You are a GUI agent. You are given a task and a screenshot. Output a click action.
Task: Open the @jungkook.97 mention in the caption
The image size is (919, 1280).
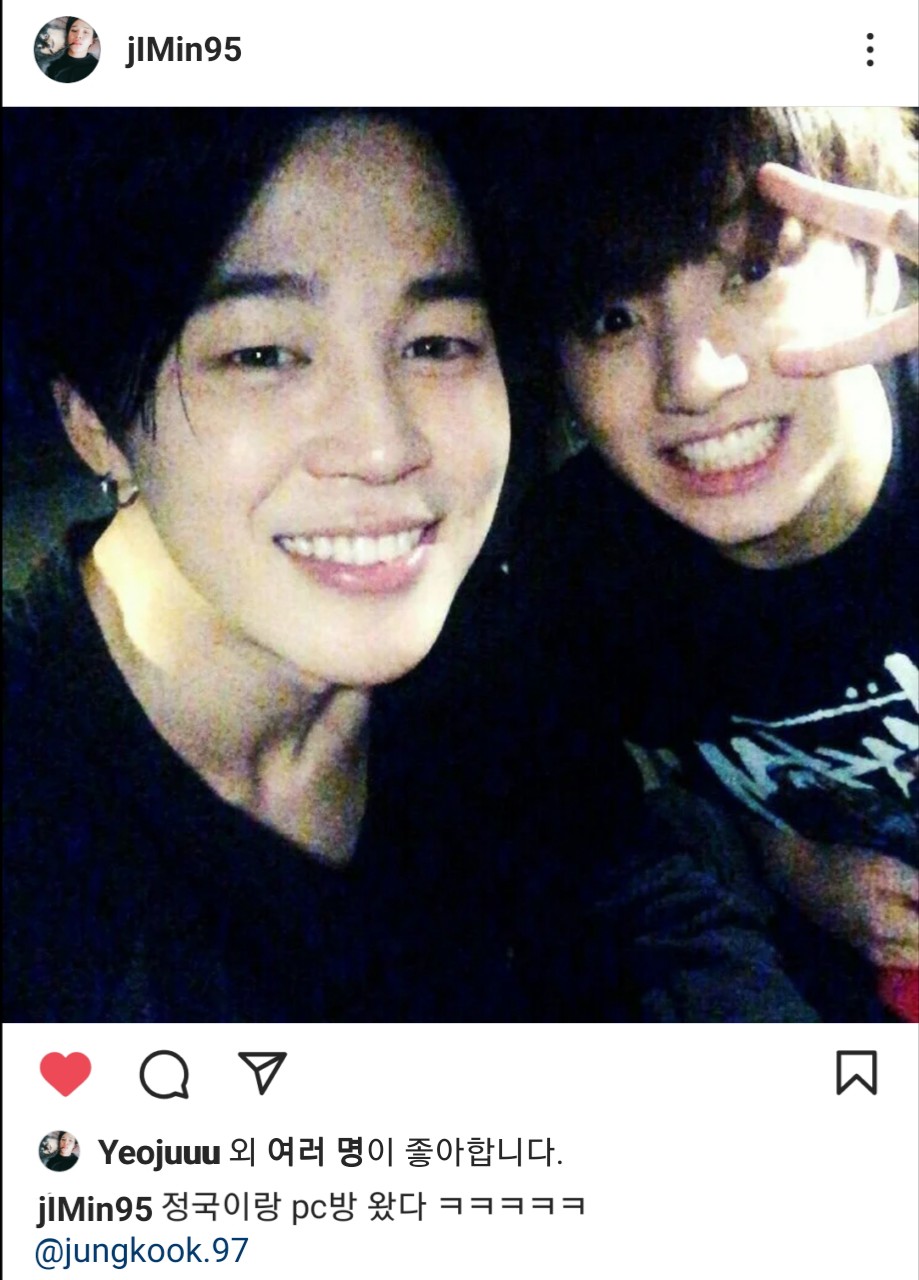click(141, 1251)
